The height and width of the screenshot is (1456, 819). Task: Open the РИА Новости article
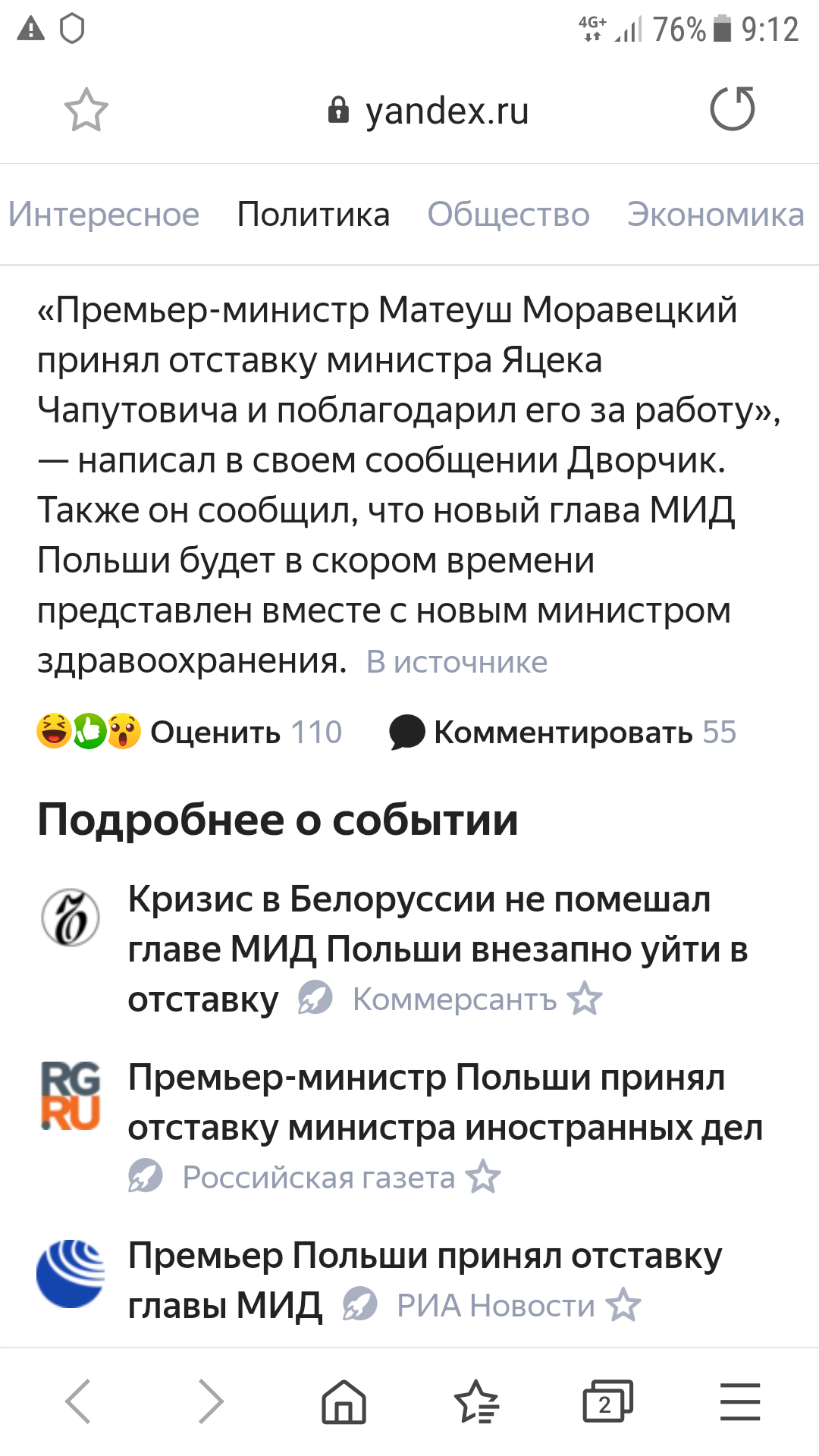tap(425, 1257)
